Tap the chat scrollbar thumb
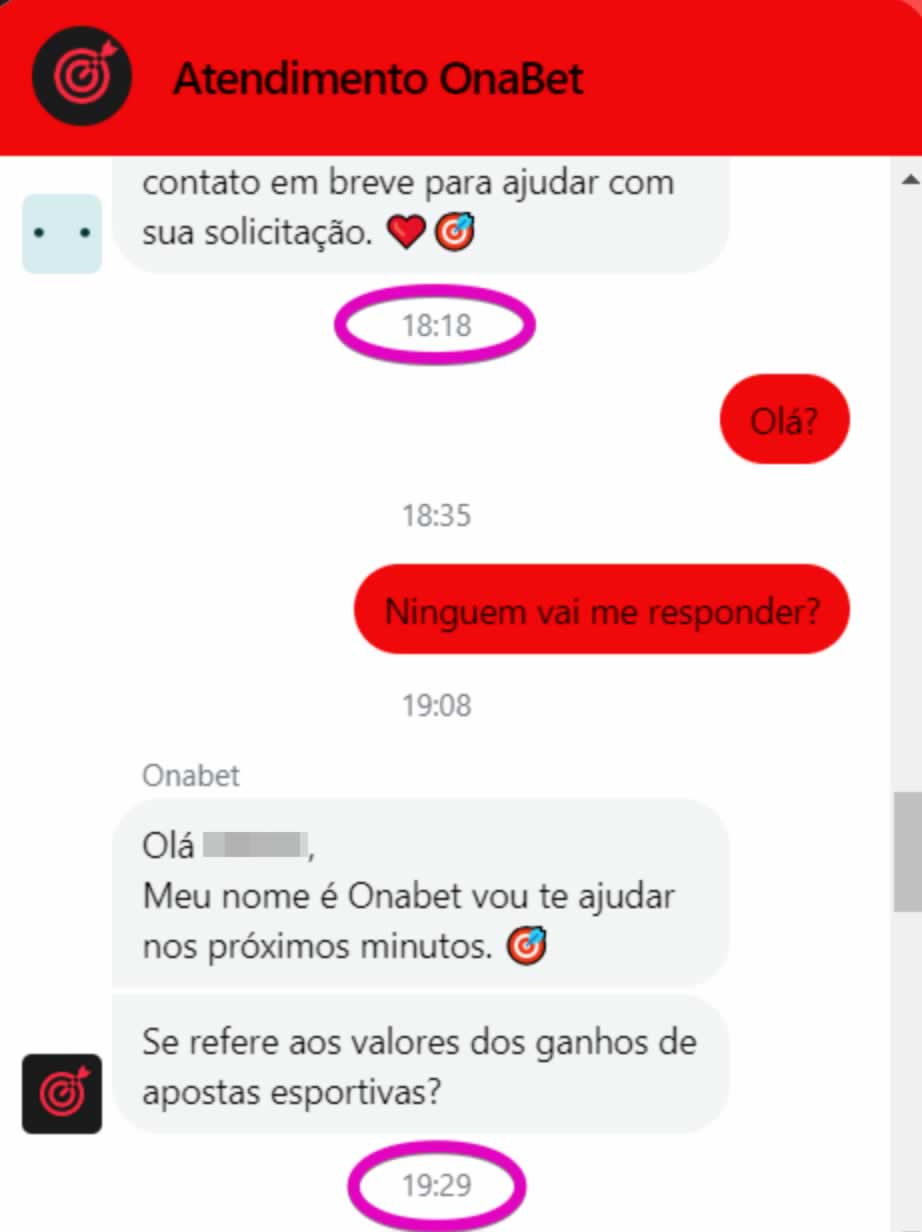 (908, 850)
